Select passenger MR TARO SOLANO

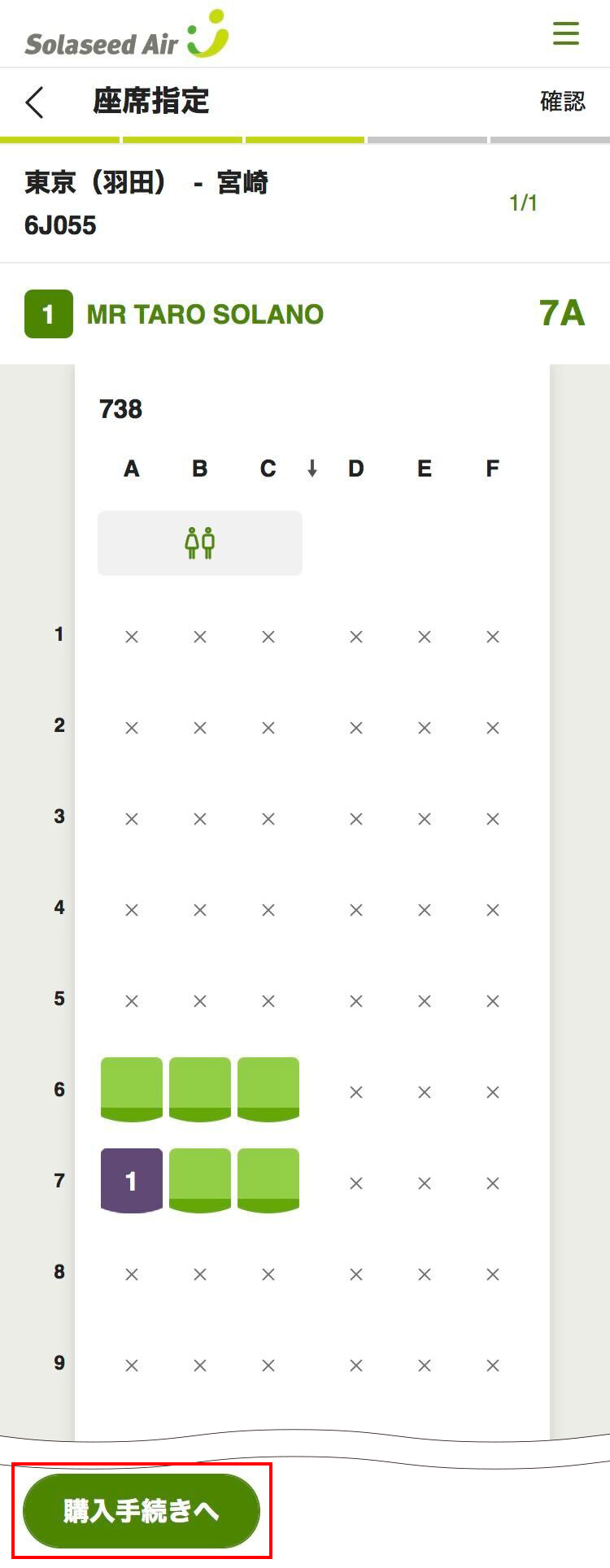(x=205, y=314)
